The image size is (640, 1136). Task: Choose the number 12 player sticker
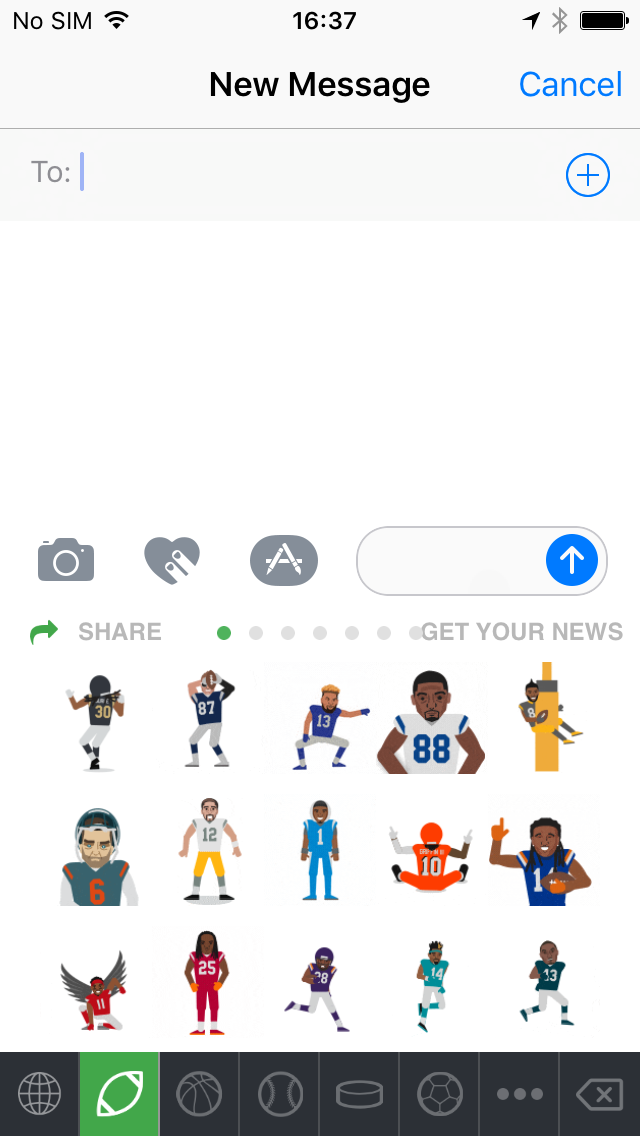click(x=210, y=850)
